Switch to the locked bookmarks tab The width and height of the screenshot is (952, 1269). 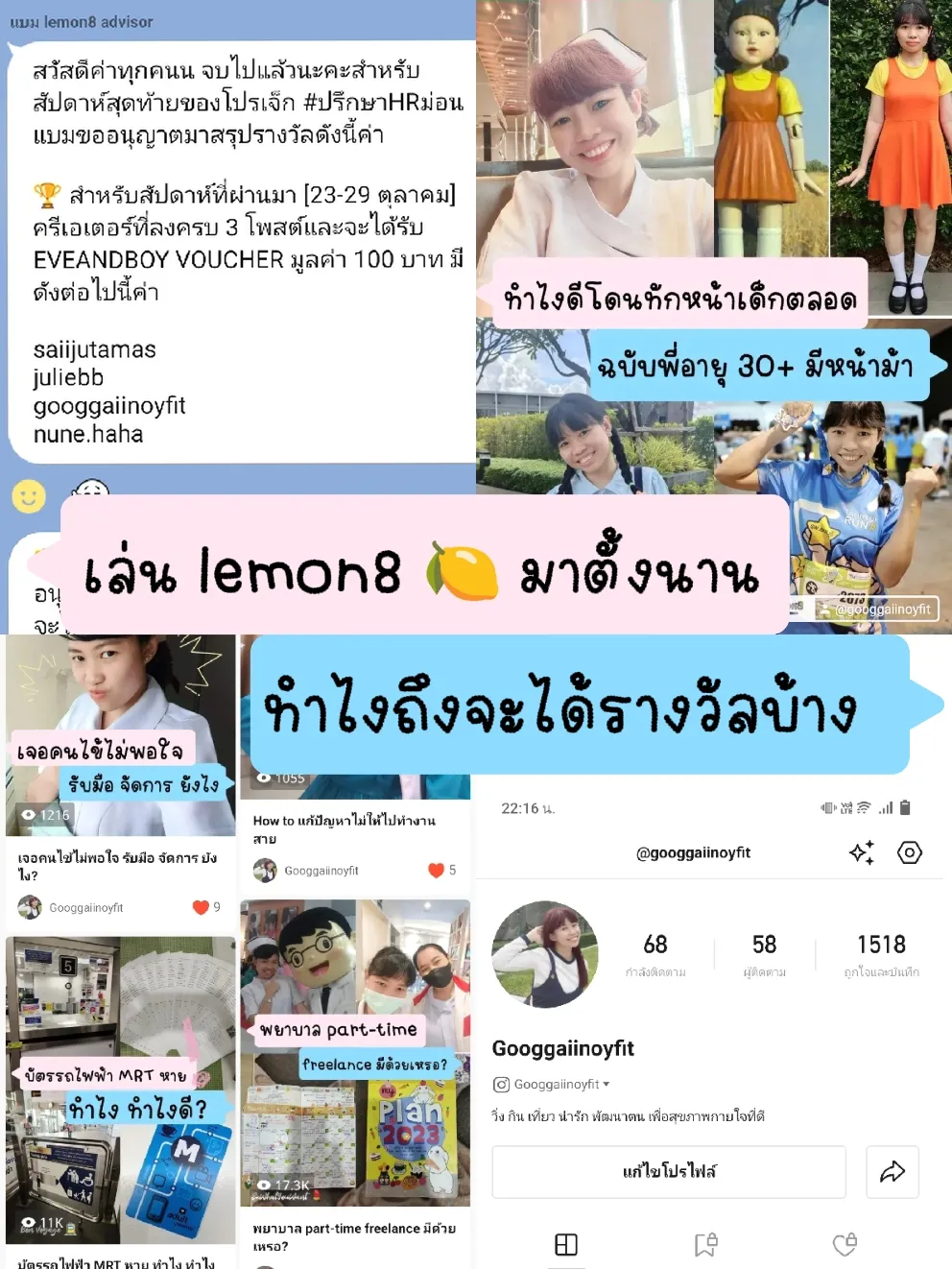tap(704, 1244)
